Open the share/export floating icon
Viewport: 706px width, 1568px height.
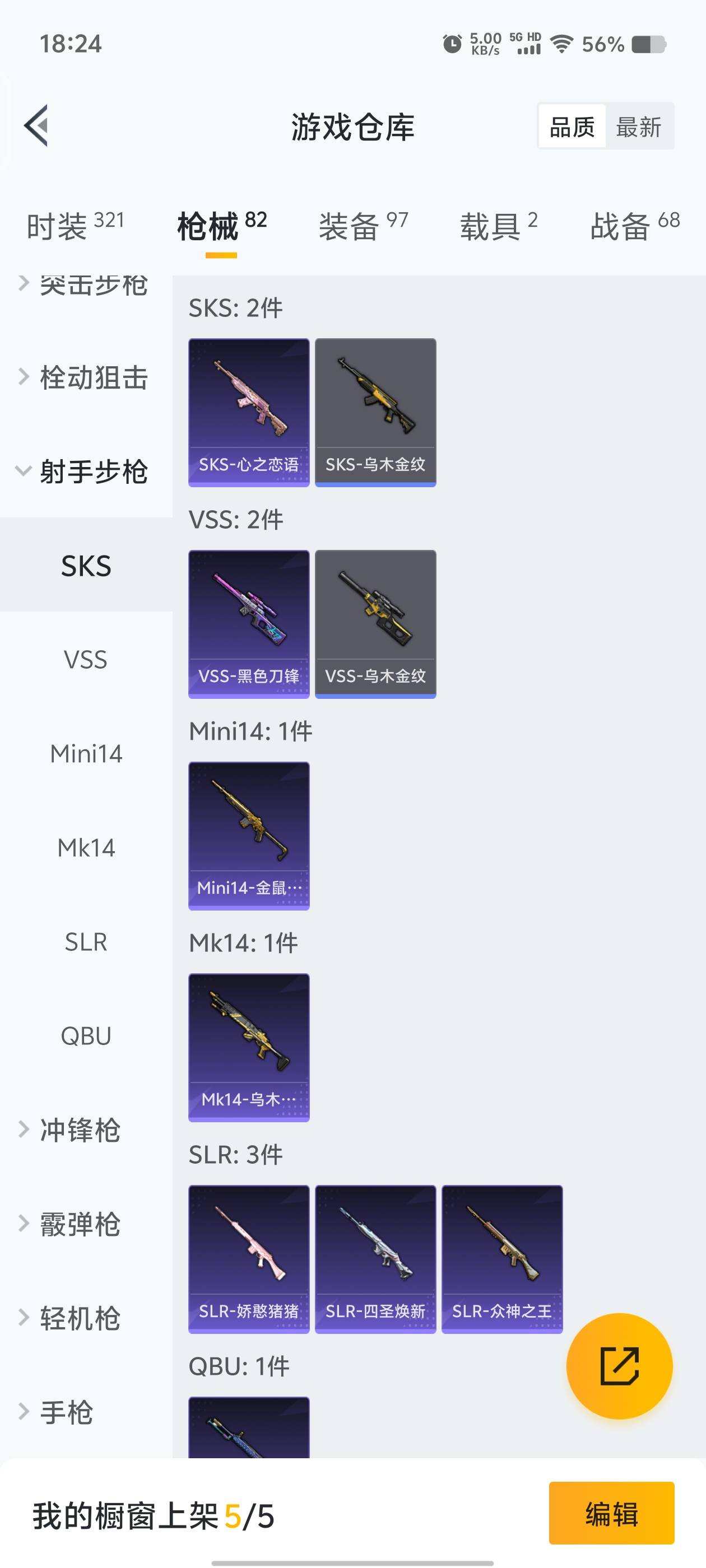click(x=621, y=1365)
